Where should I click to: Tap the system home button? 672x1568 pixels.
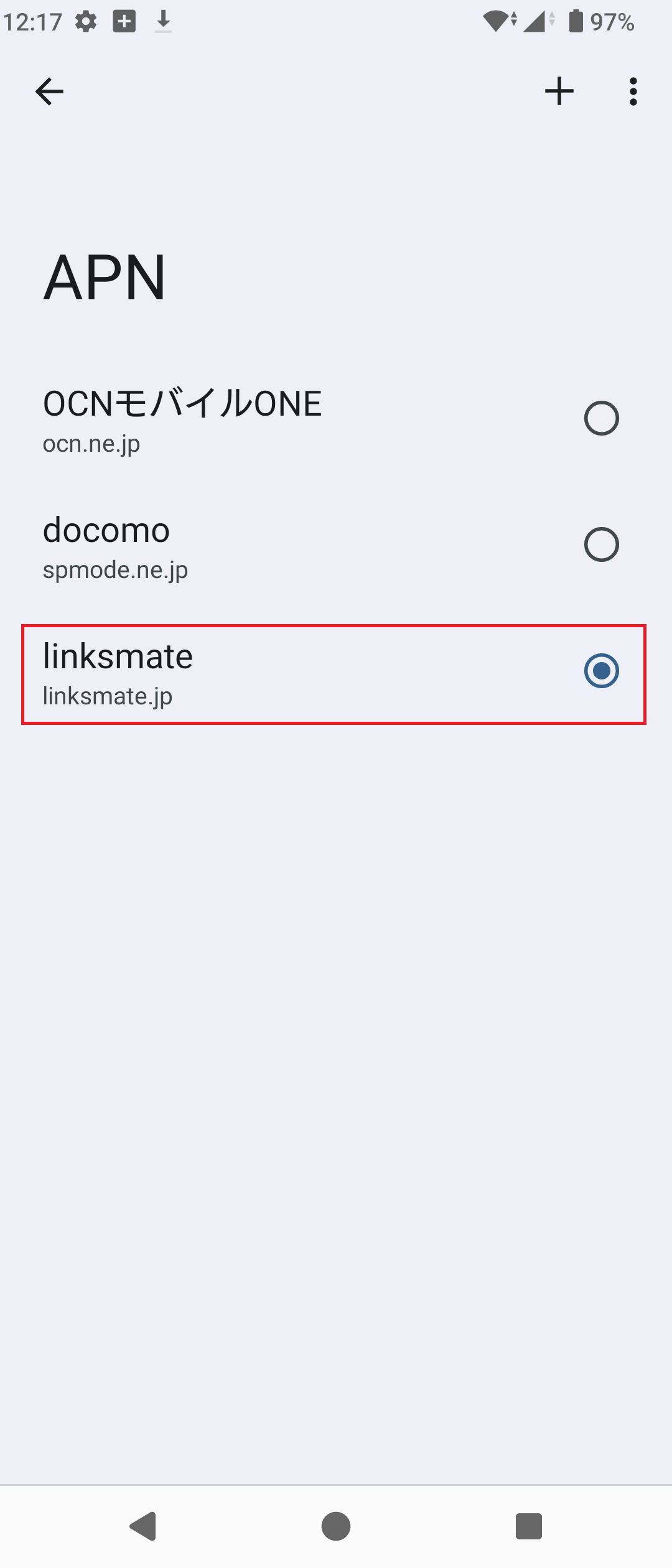tap(336, 1526)
